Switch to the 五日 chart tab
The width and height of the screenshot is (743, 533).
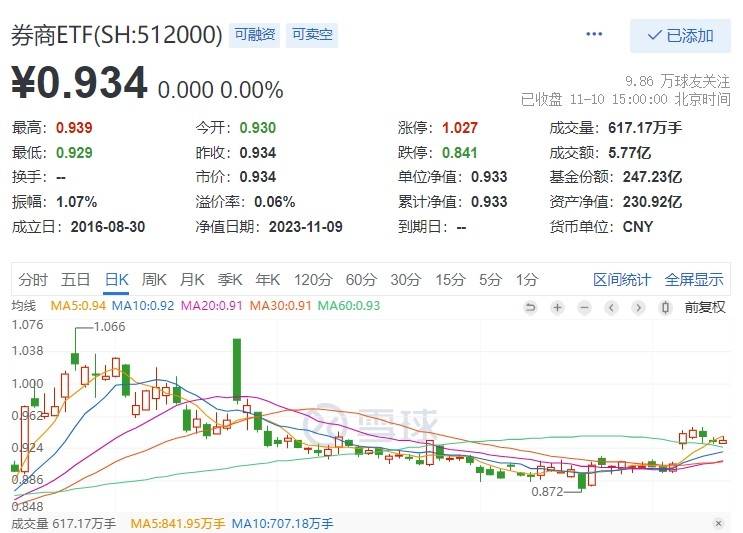pyautogui.click(x=75, y=280)
